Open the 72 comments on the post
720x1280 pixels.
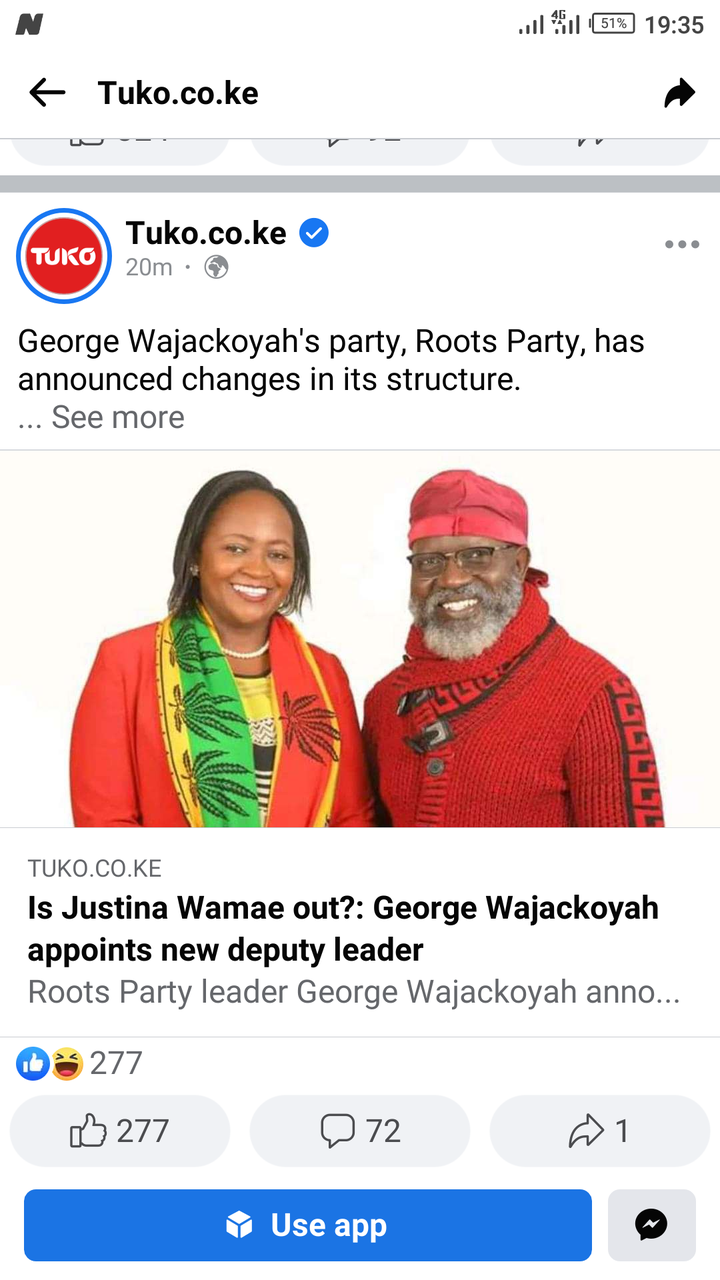coord(360,1131)
